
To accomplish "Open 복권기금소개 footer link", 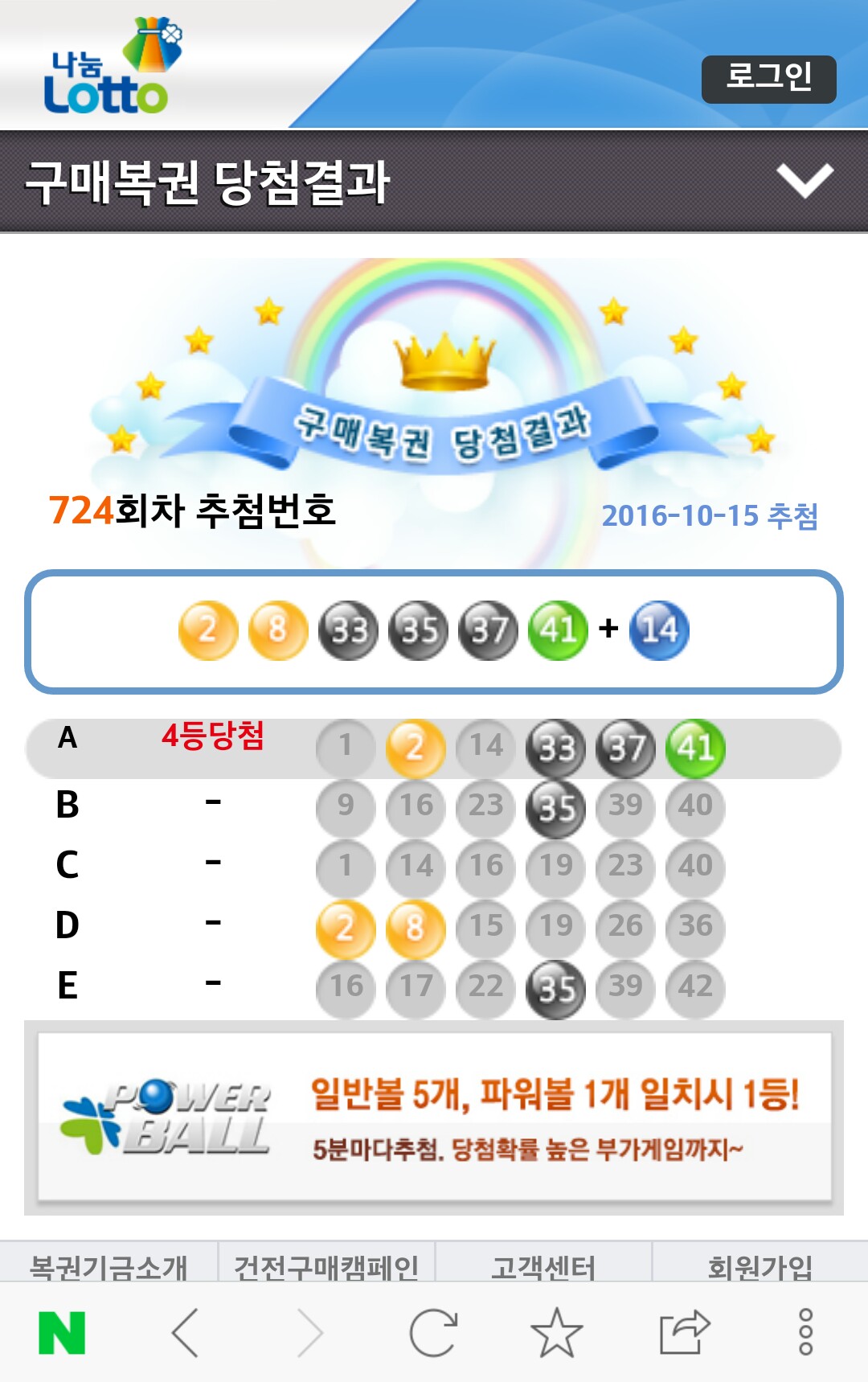I will pos(108,1265).
